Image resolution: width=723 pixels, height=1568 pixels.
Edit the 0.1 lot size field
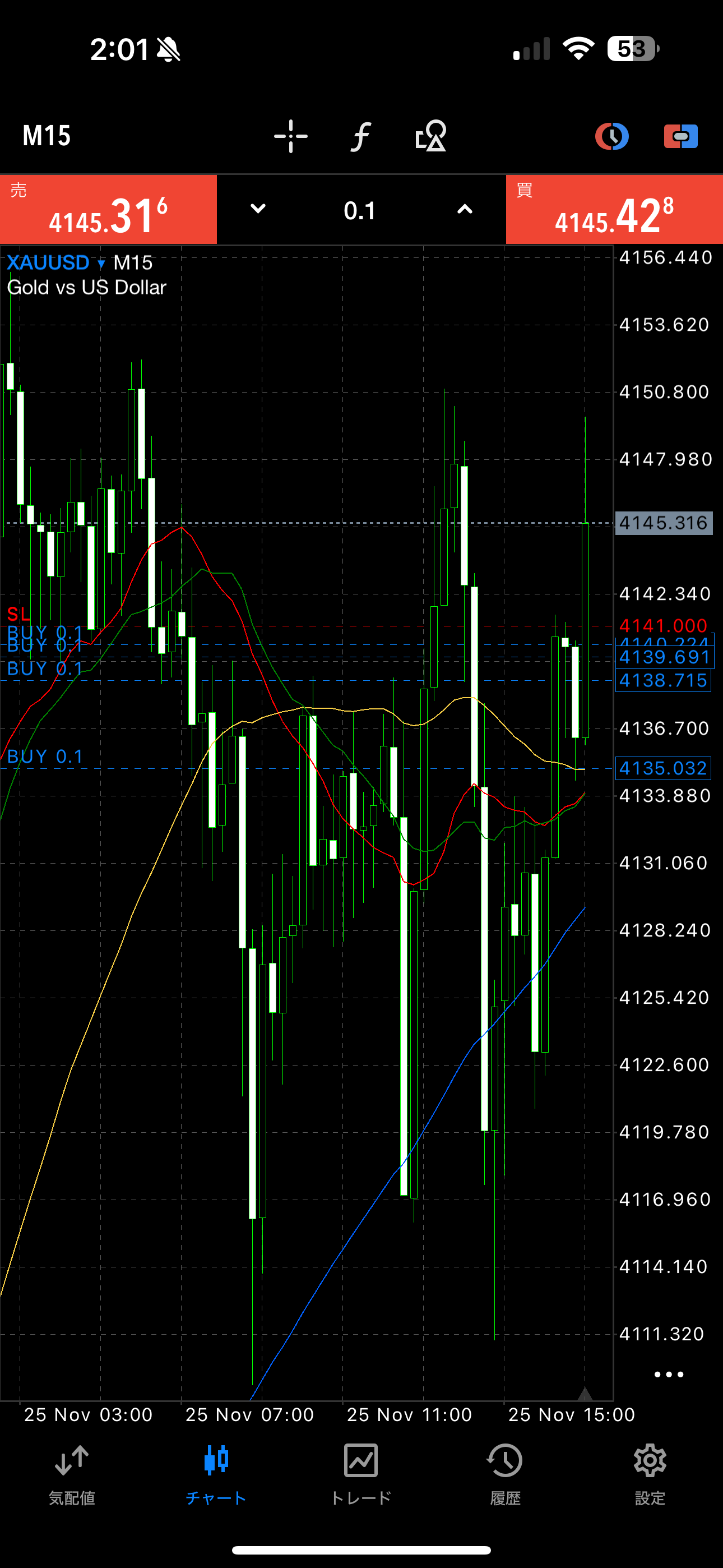pyautogui.click(x=360, y=211)
